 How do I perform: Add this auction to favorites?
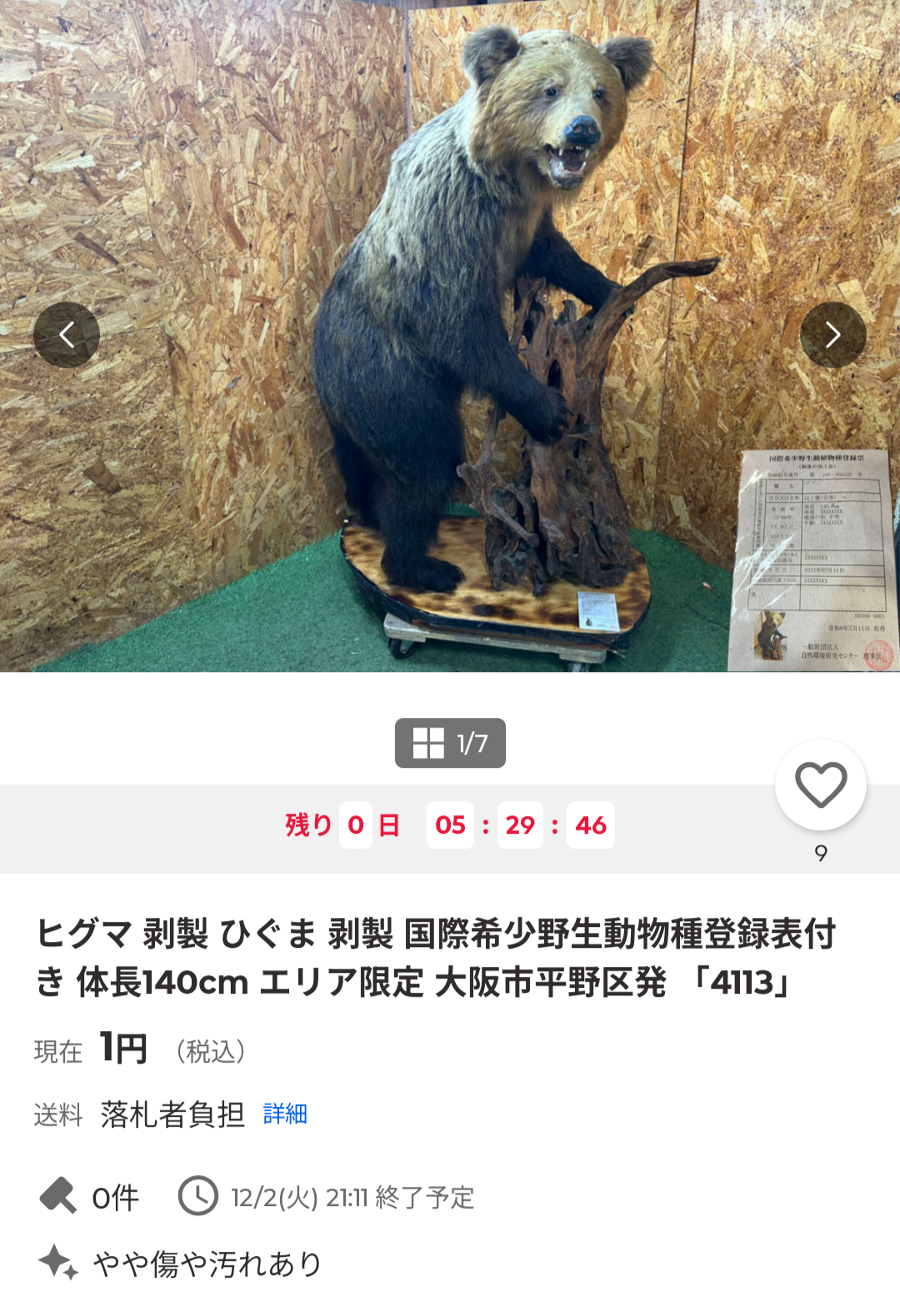821,785
